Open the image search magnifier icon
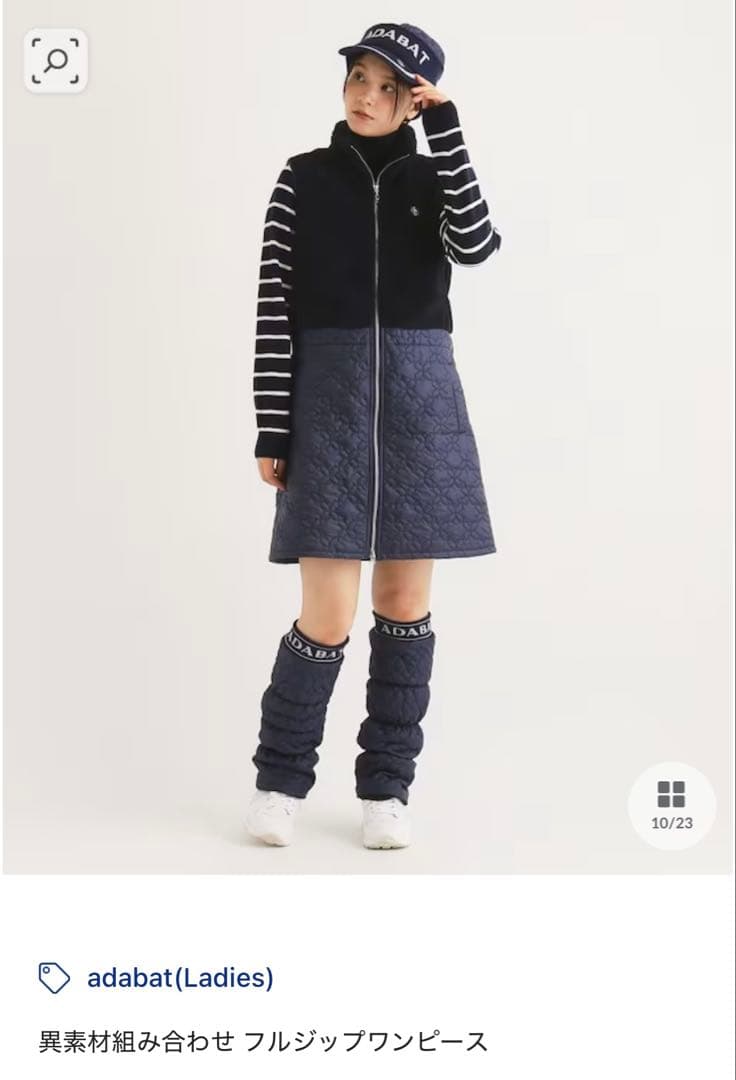Screen dimensions: 736x1080 [x=56, y=60]
